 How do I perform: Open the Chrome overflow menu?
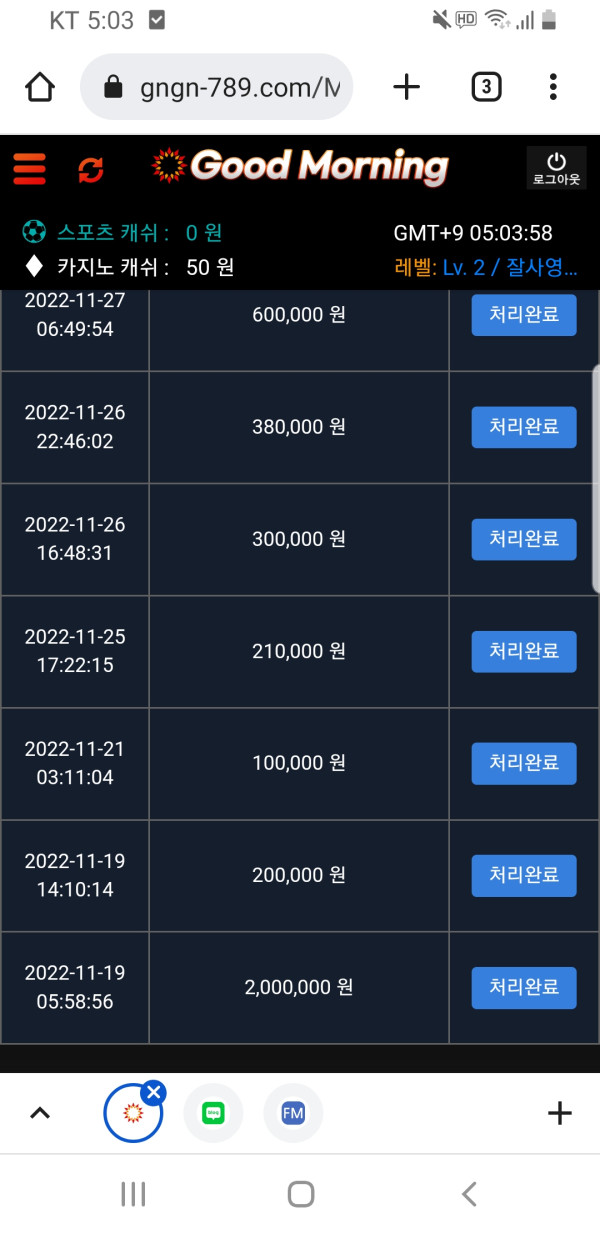[x=553, y=88]
